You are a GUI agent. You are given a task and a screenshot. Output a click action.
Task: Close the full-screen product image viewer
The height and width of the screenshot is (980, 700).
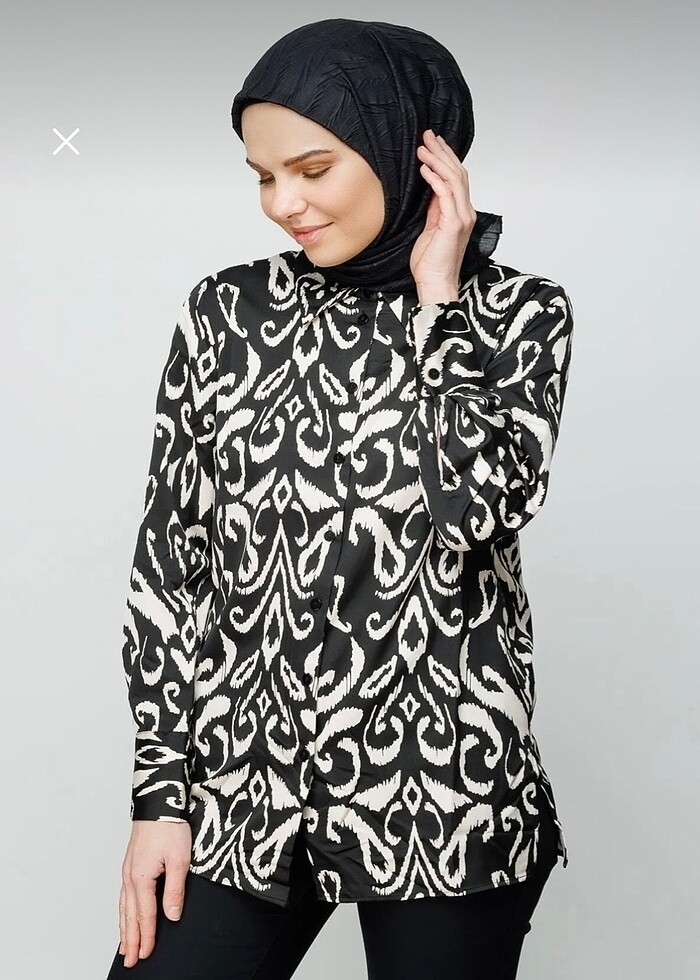[66, 141]
